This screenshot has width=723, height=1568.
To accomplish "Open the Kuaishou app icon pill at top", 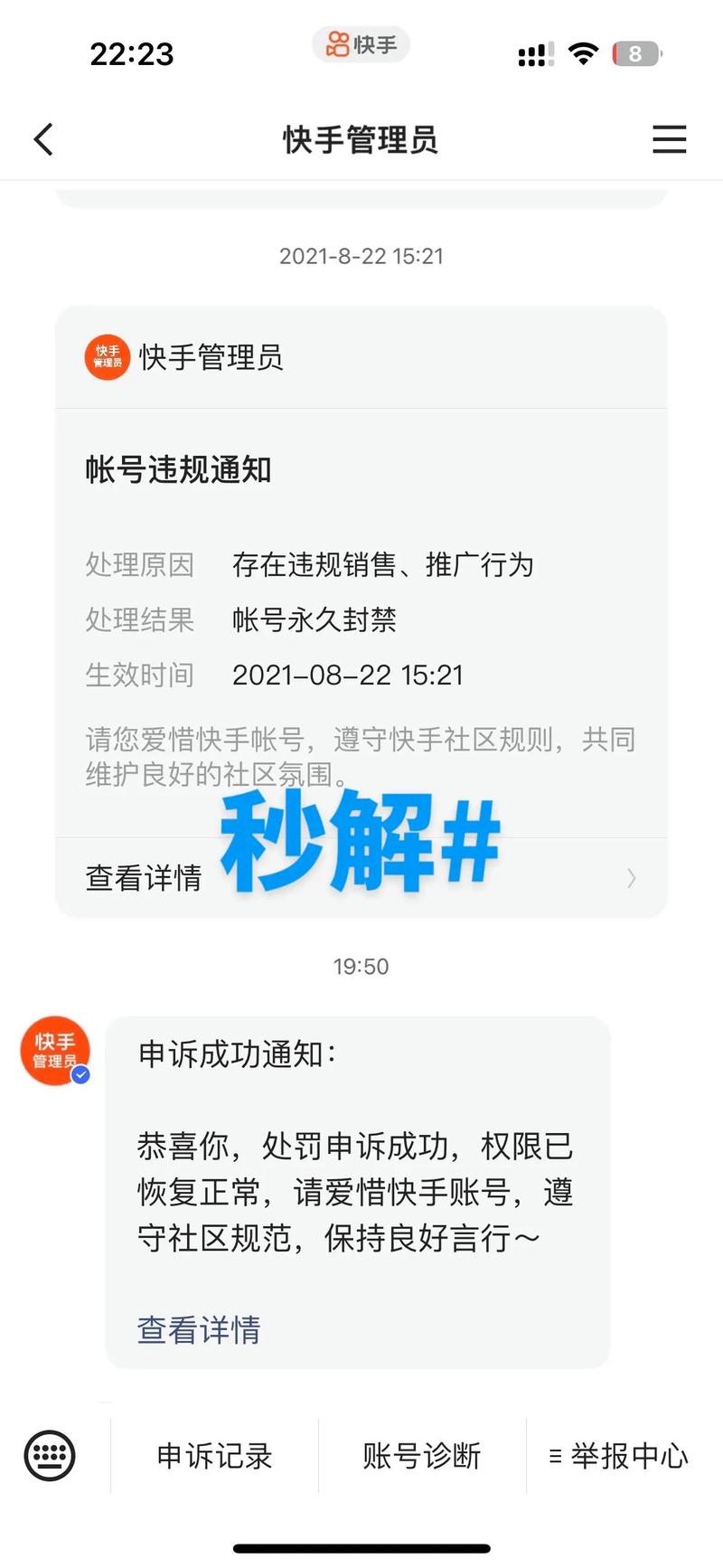I will pyautogui.click(x=360, y=44).
